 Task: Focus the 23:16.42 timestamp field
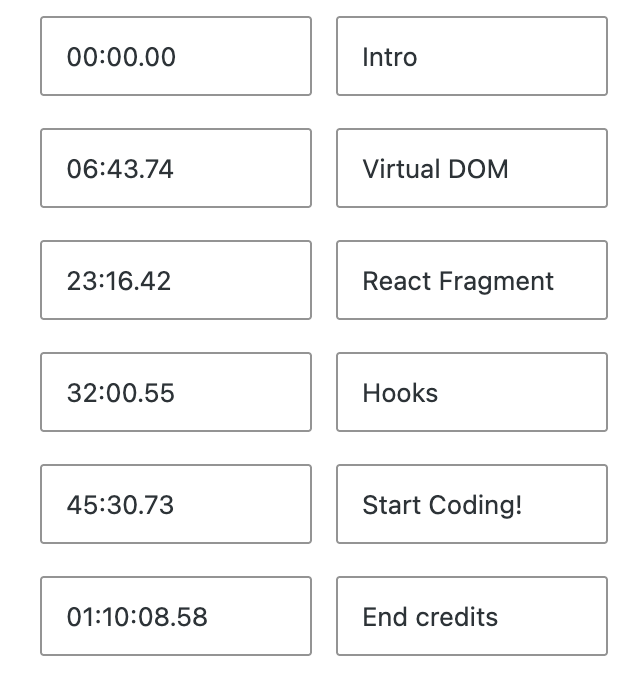click(176, 281)
